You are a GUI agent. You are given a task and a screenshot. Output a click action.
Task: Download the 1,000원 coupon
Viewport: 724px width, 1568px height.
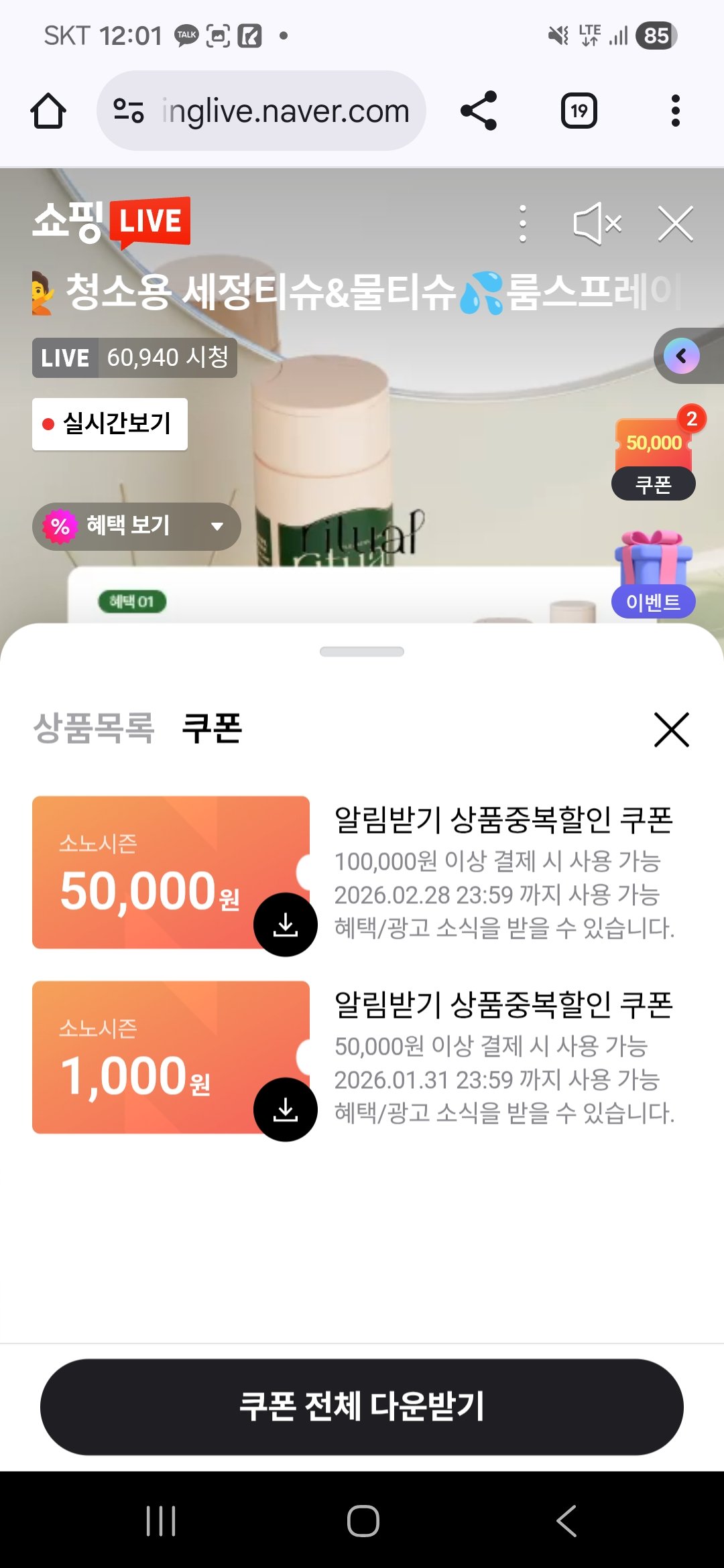pyautogui.click(x=285, y=1110)
